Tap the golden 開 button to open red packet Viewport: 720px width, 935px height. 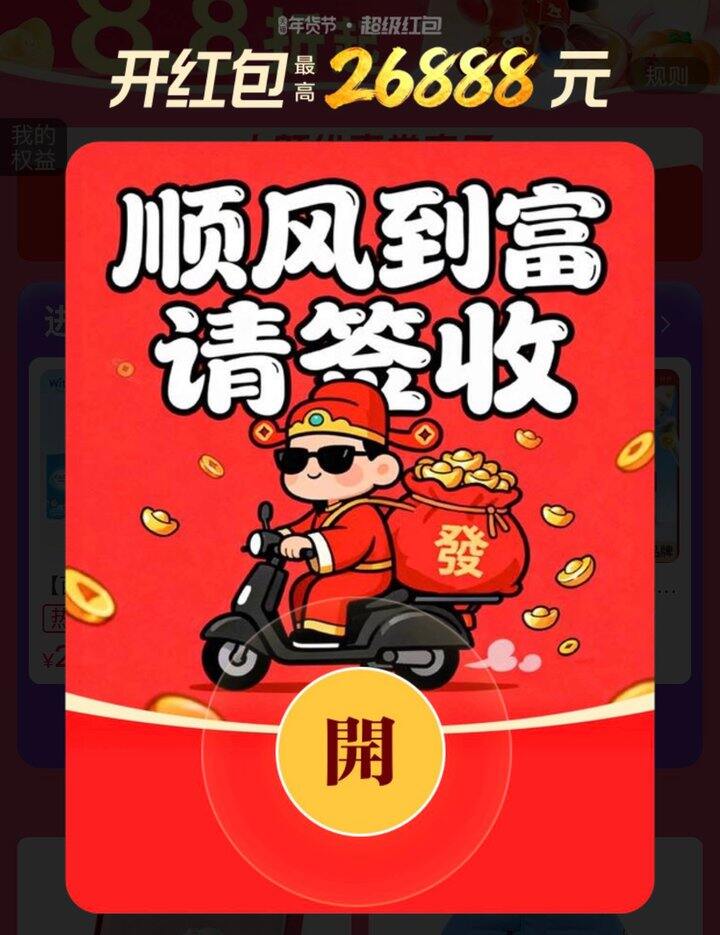point(360,751)
